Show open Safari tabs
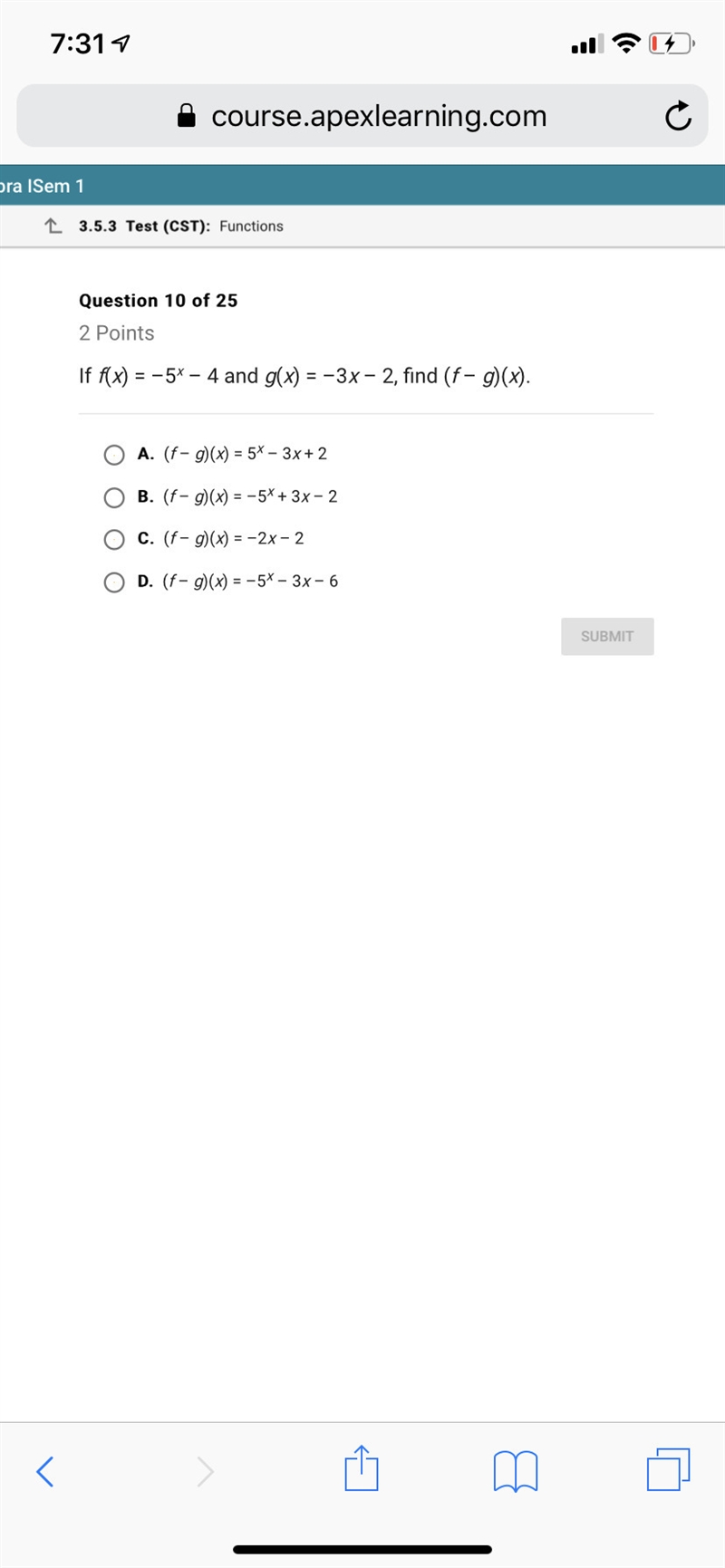The image size is (725, 1568). 668,1469
